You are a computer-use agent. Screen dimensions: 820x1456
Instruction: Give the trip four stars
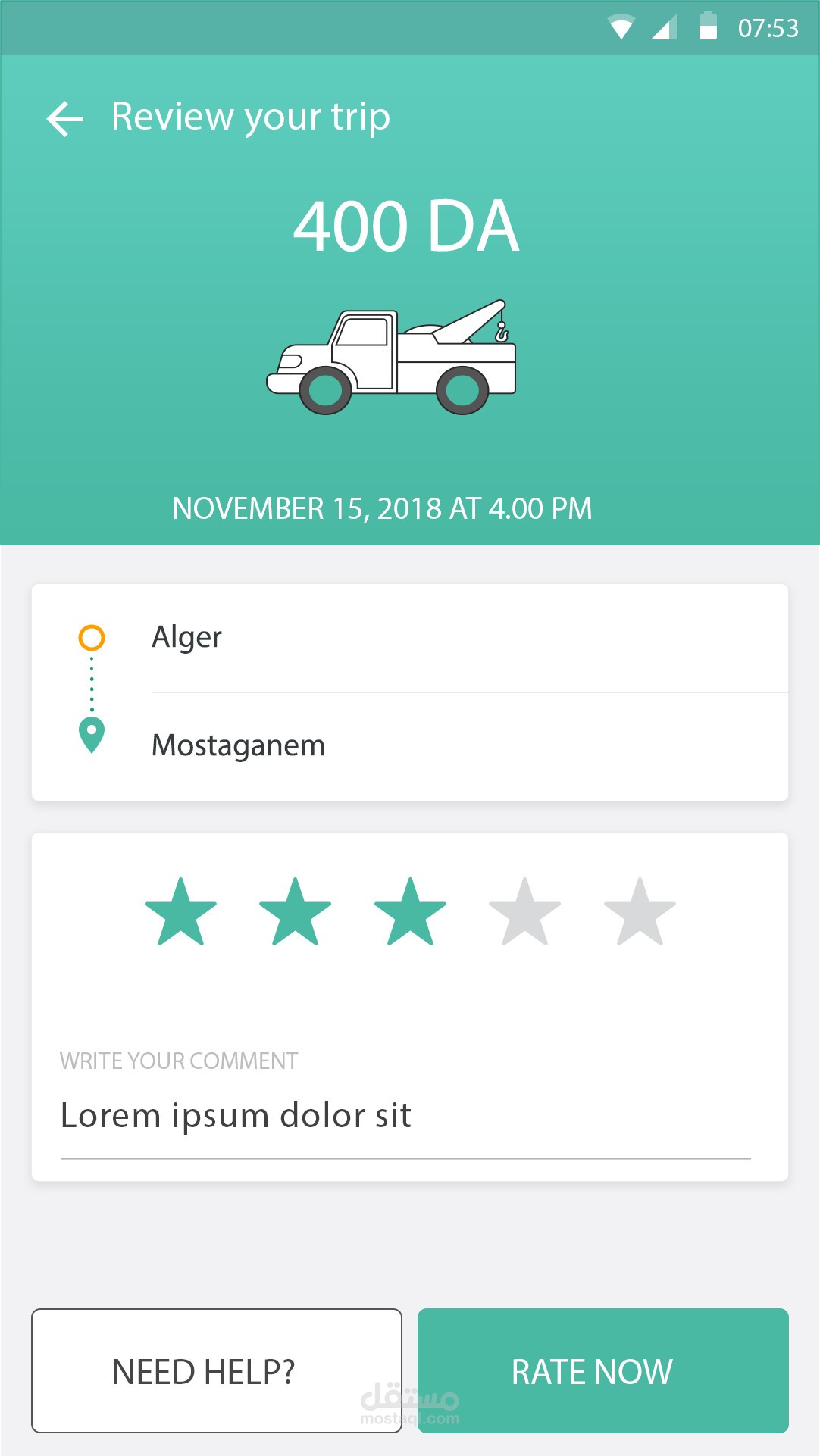pos(524,913)
